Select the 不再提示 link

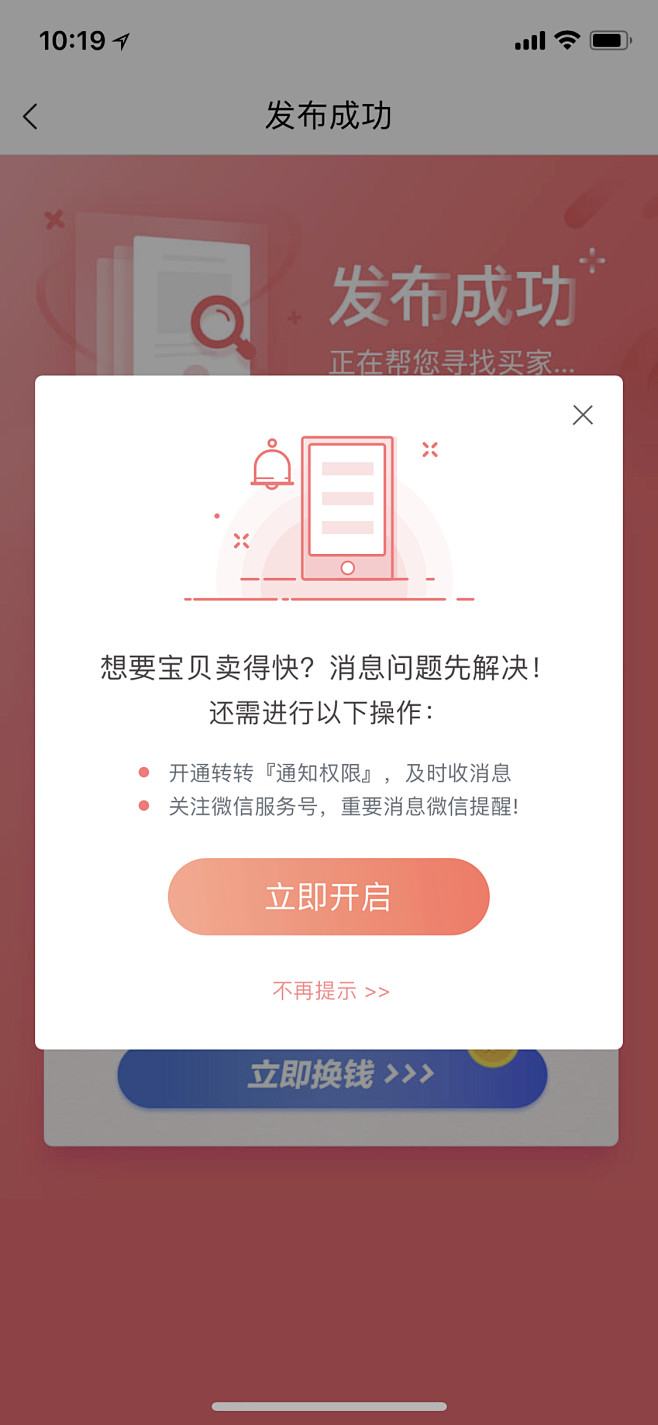tap(331, 991)
